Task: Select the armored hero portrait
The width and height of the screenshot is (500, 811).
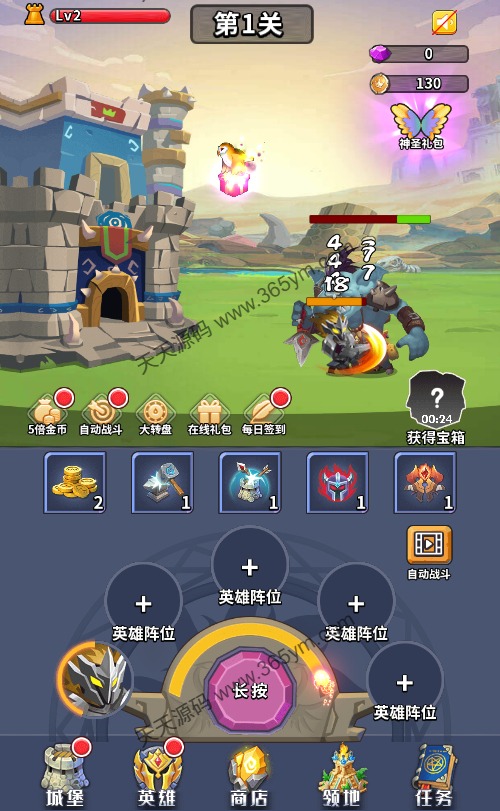Action: pyautogui.click(x=96, y=679)
